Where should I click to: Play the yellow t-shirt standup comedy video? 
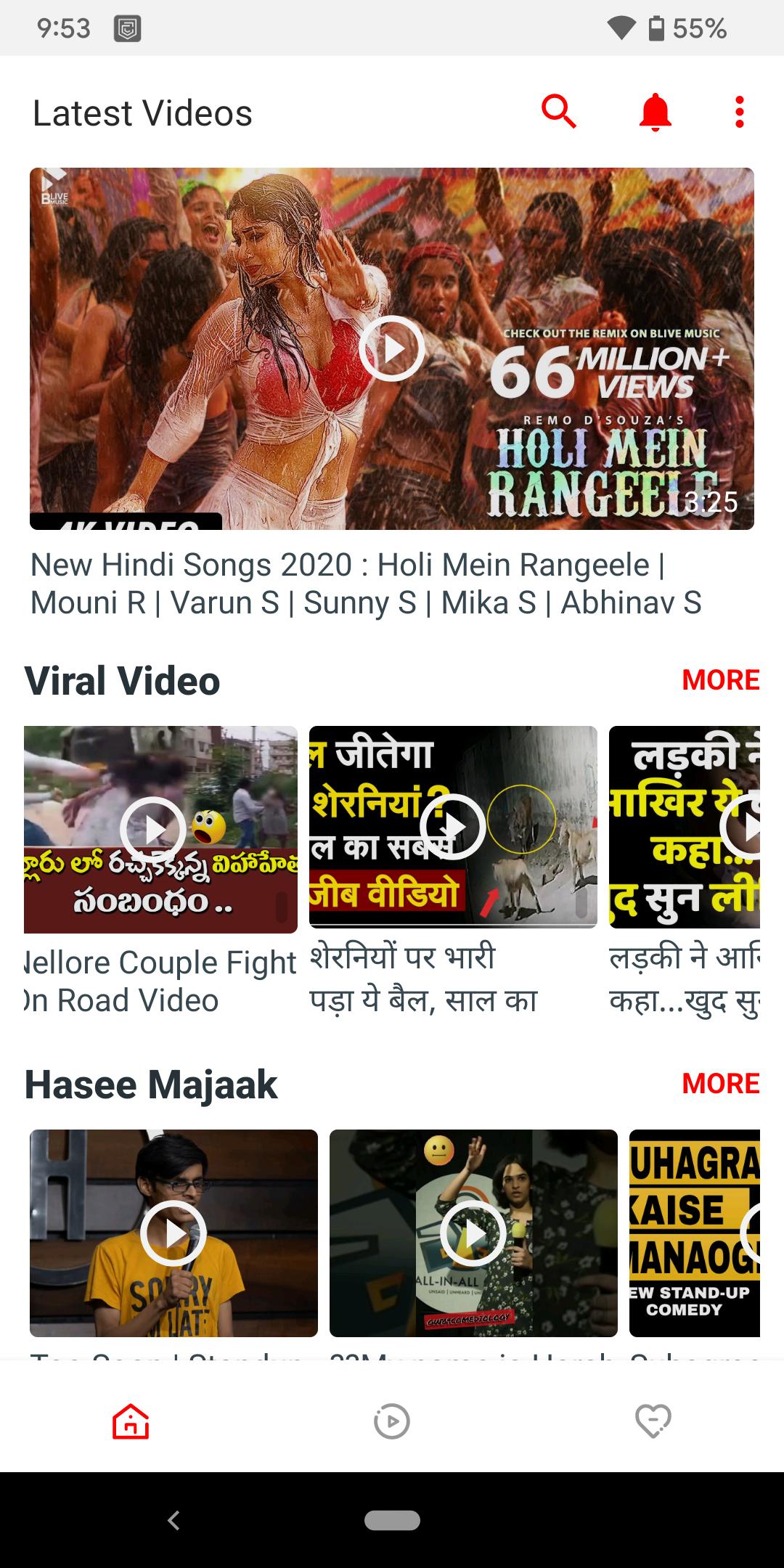173,1233
